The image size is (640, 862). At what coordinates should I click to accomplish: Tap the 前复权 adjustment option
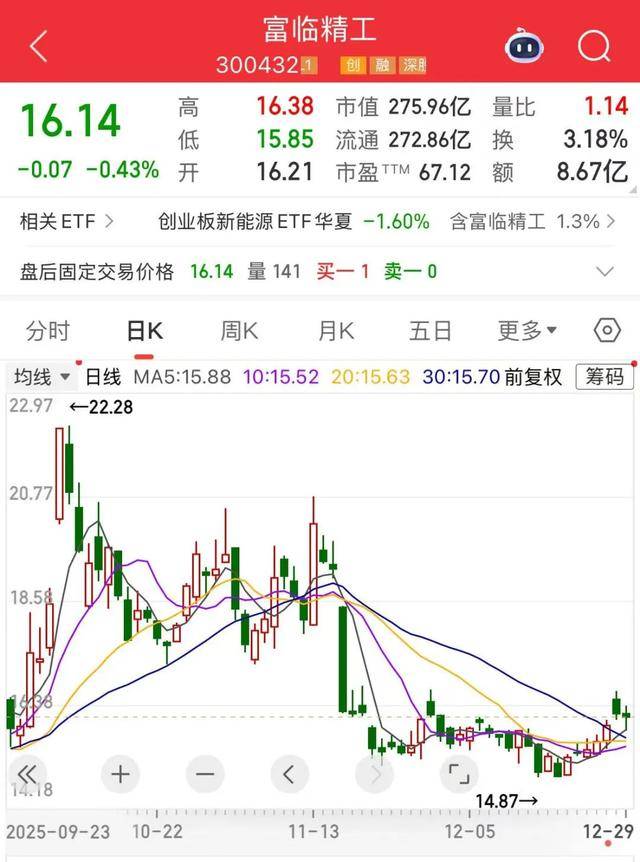[533, 377]
